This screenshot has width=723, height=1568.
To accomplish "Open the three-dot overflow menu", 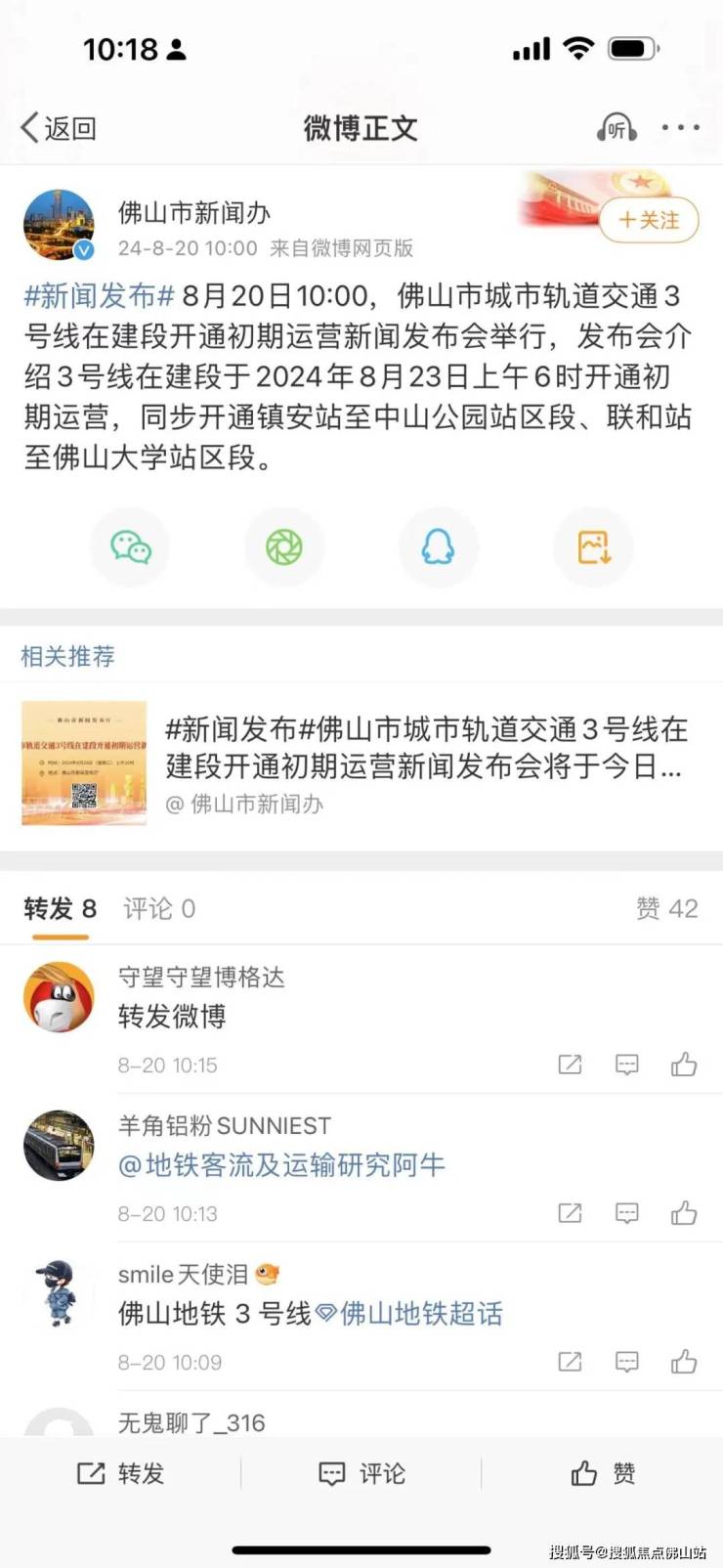I will (x=680, y=128).
